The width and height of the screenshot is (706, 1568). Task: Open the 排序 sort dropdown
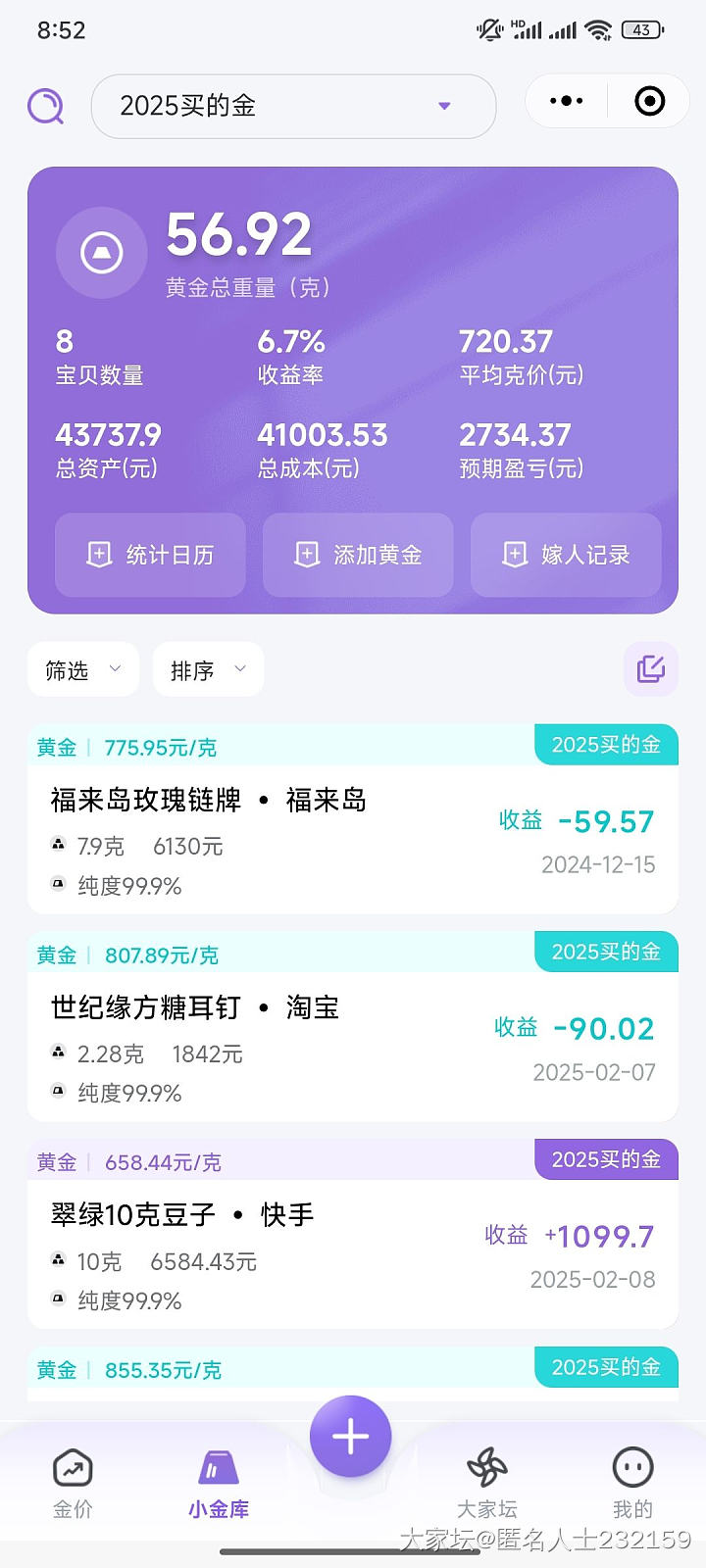[x=208, y=670]
